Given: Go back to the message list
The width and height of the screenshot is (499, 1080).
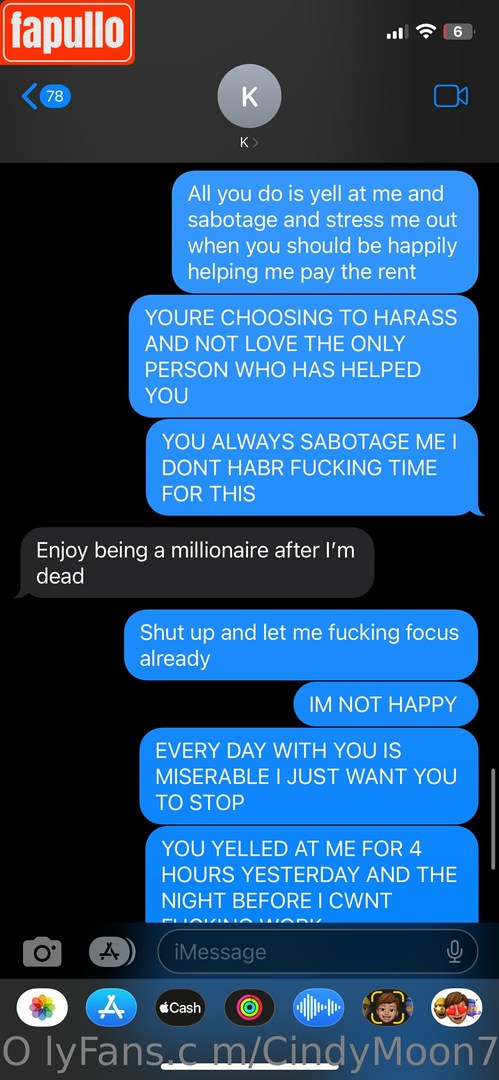Looking at the screenshot, I should (46, 96).
